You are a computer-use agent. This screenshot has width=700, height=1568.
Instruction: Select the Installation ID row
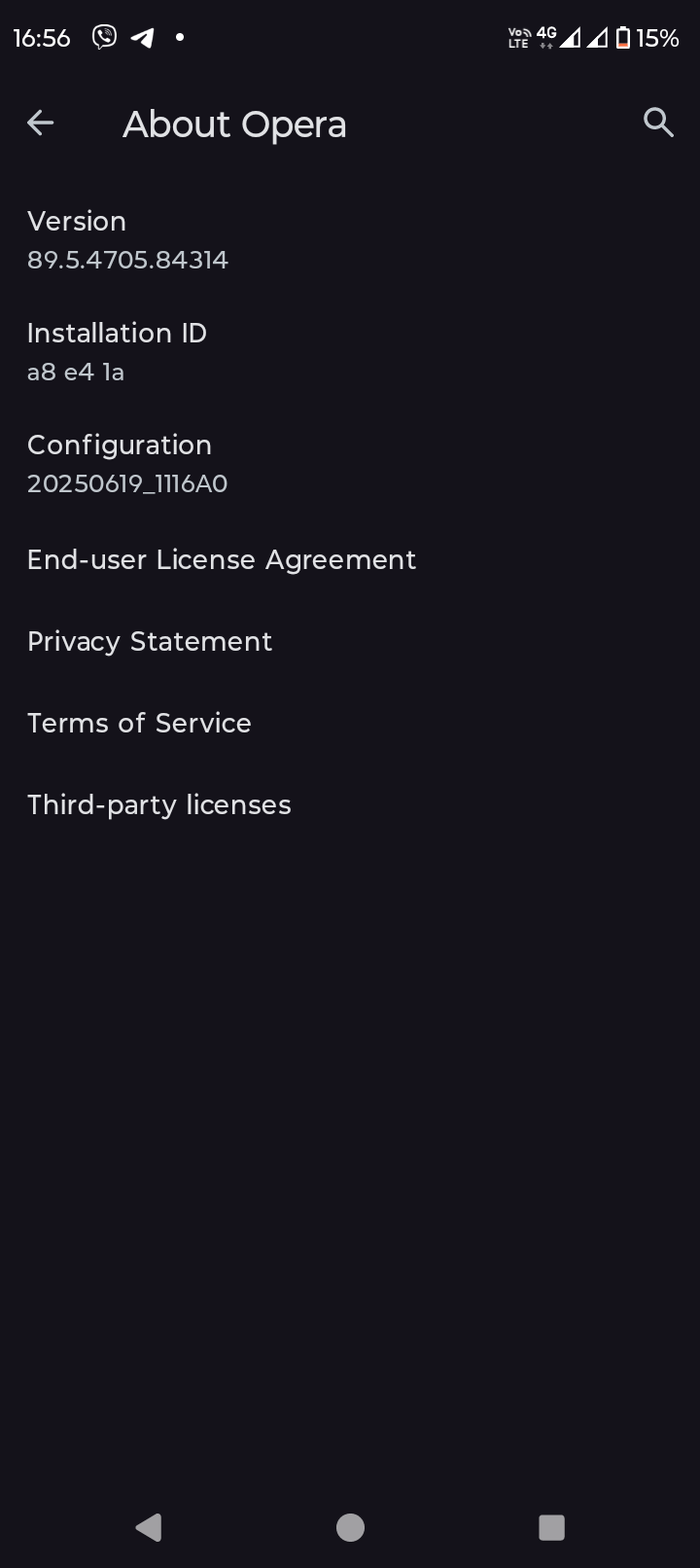coord(350,352)
